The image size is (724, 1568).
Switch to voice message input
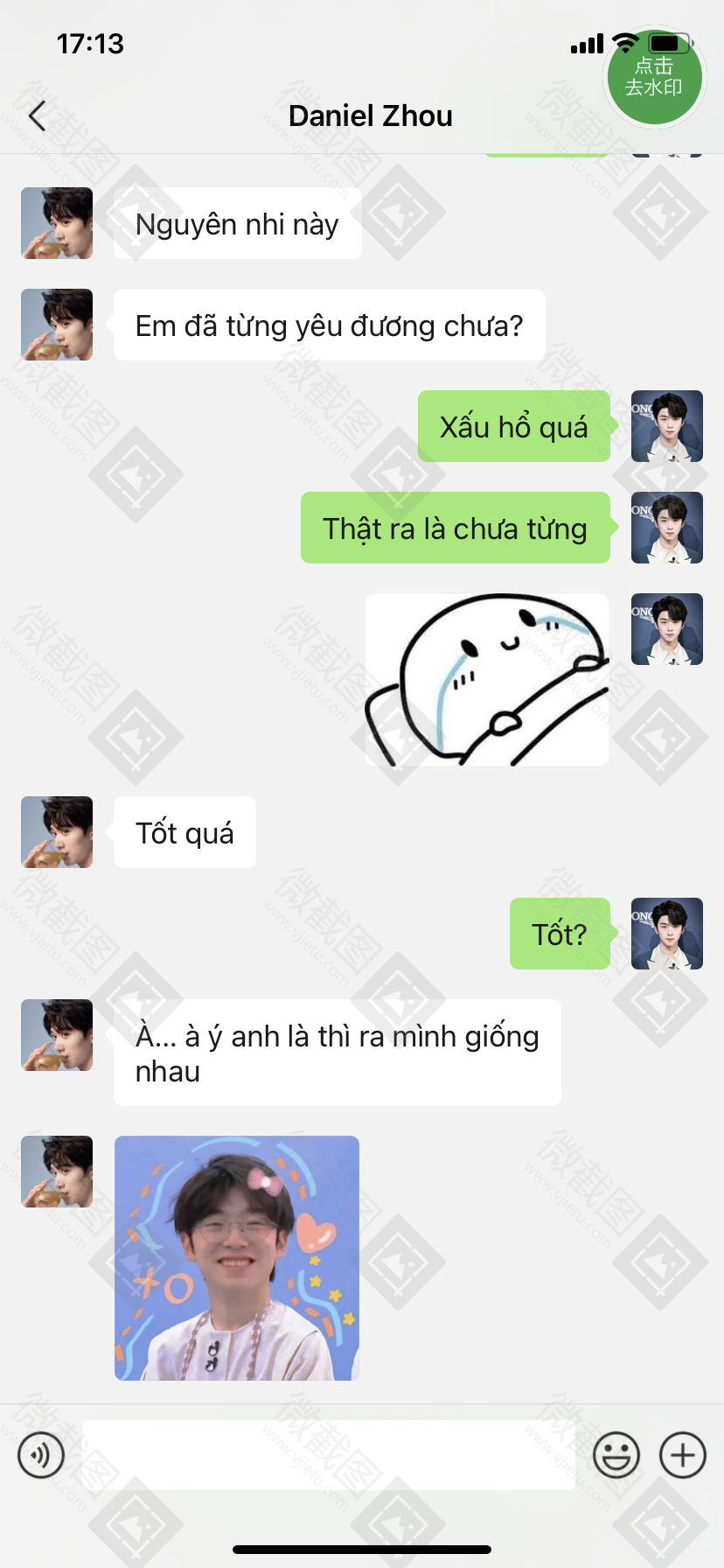41,1455
